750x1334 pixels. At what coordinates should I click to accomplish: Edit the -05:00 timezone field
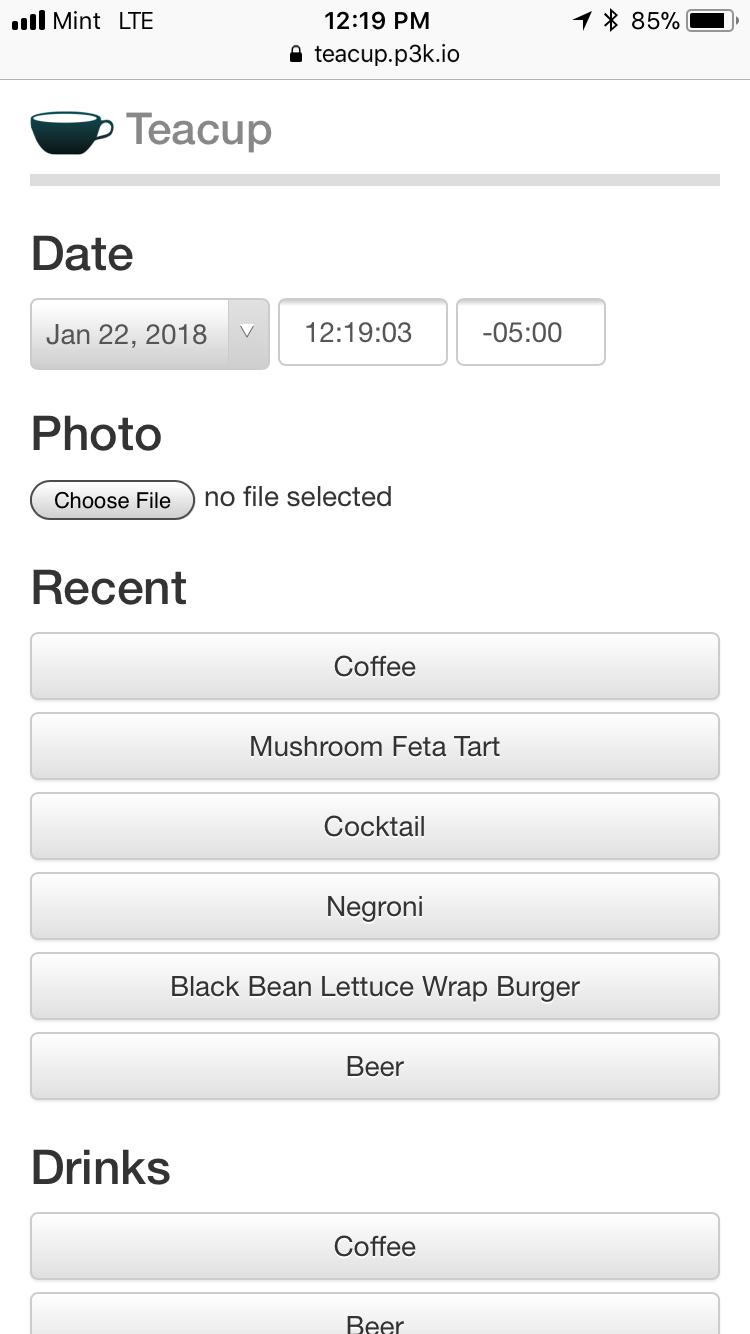(x=531, y=332)
